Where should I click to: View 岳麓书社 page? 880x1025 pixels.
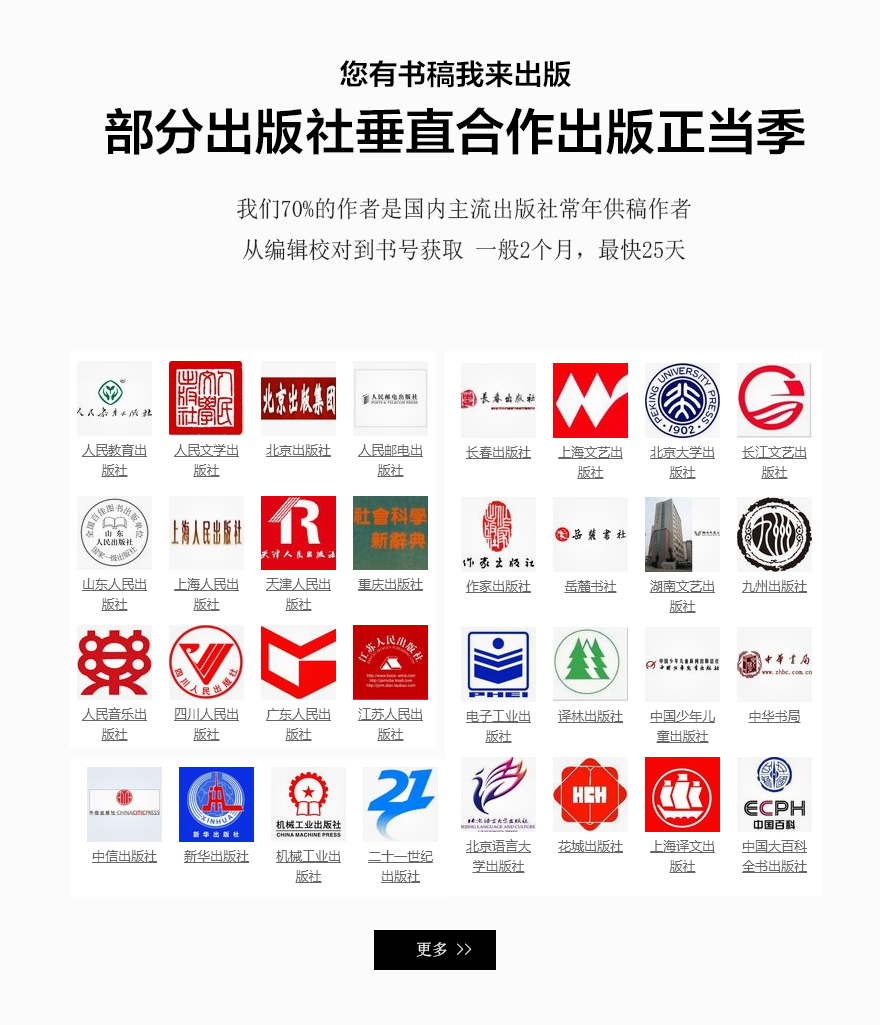590,587
